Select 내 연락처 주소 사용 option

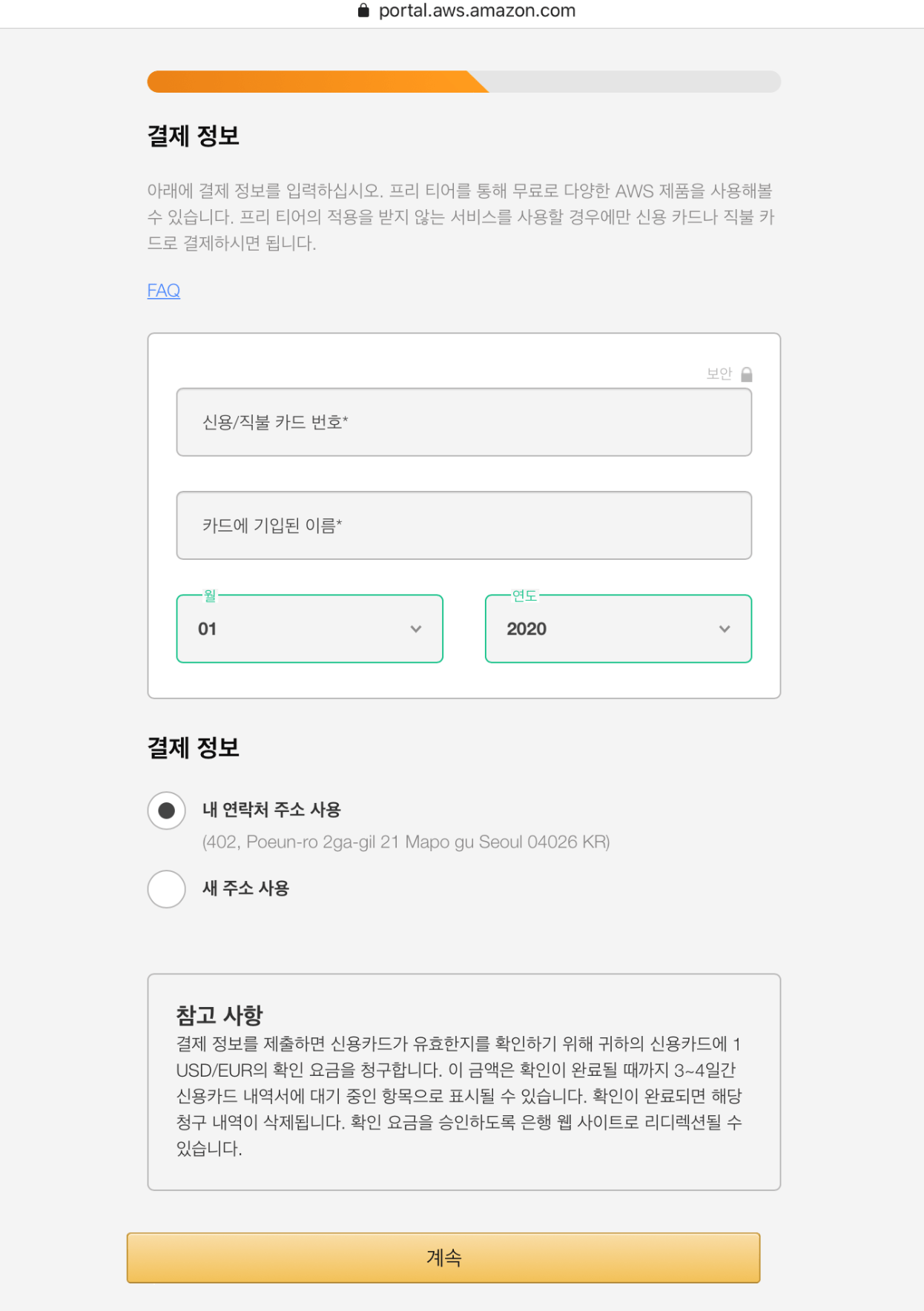coord(167,810)
